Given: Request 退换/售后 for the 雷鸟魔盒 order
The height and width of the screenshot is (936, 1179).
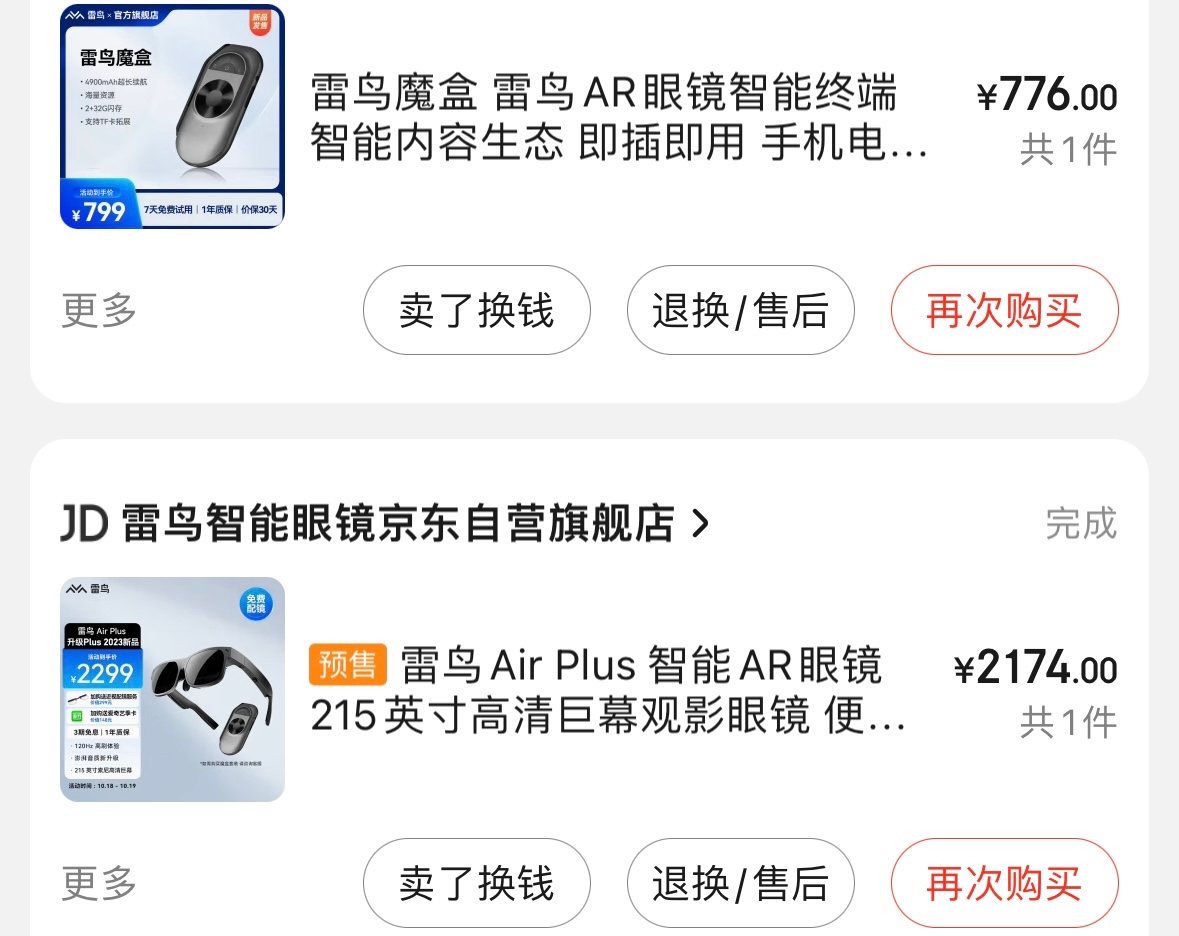Looking at the screenshot, I should click(x=740, y=310).
